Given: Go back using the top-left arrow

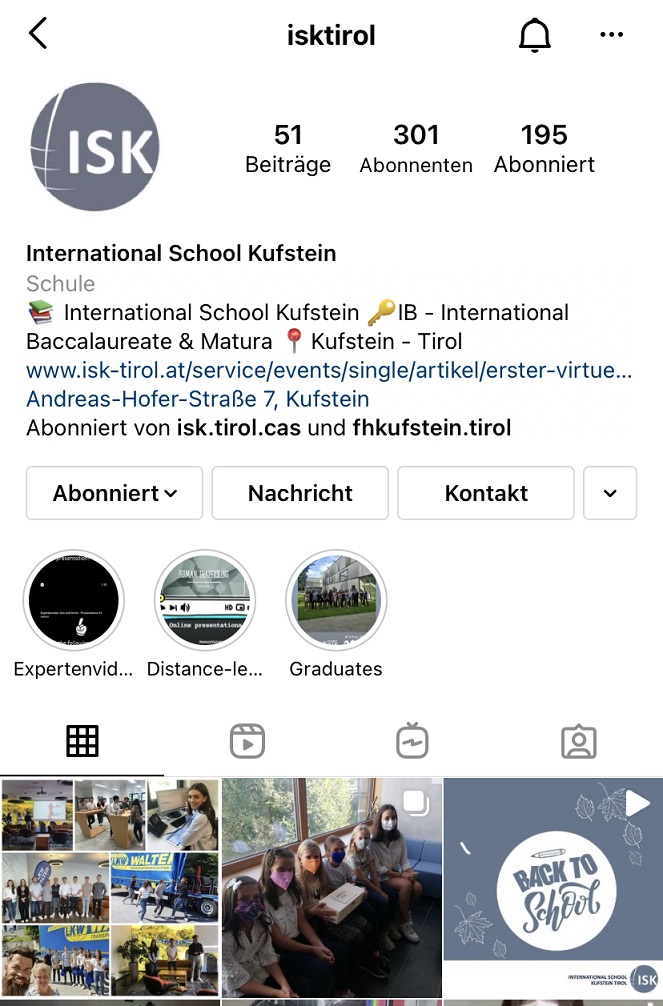Looking at the screenshot, I should click(38, 34).
